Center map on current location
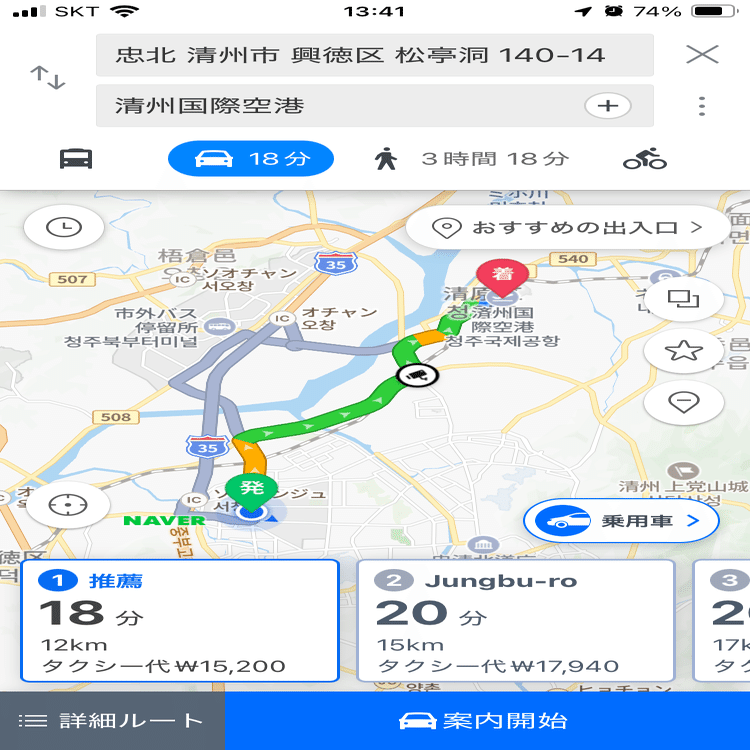 click(x=68, y=505)
